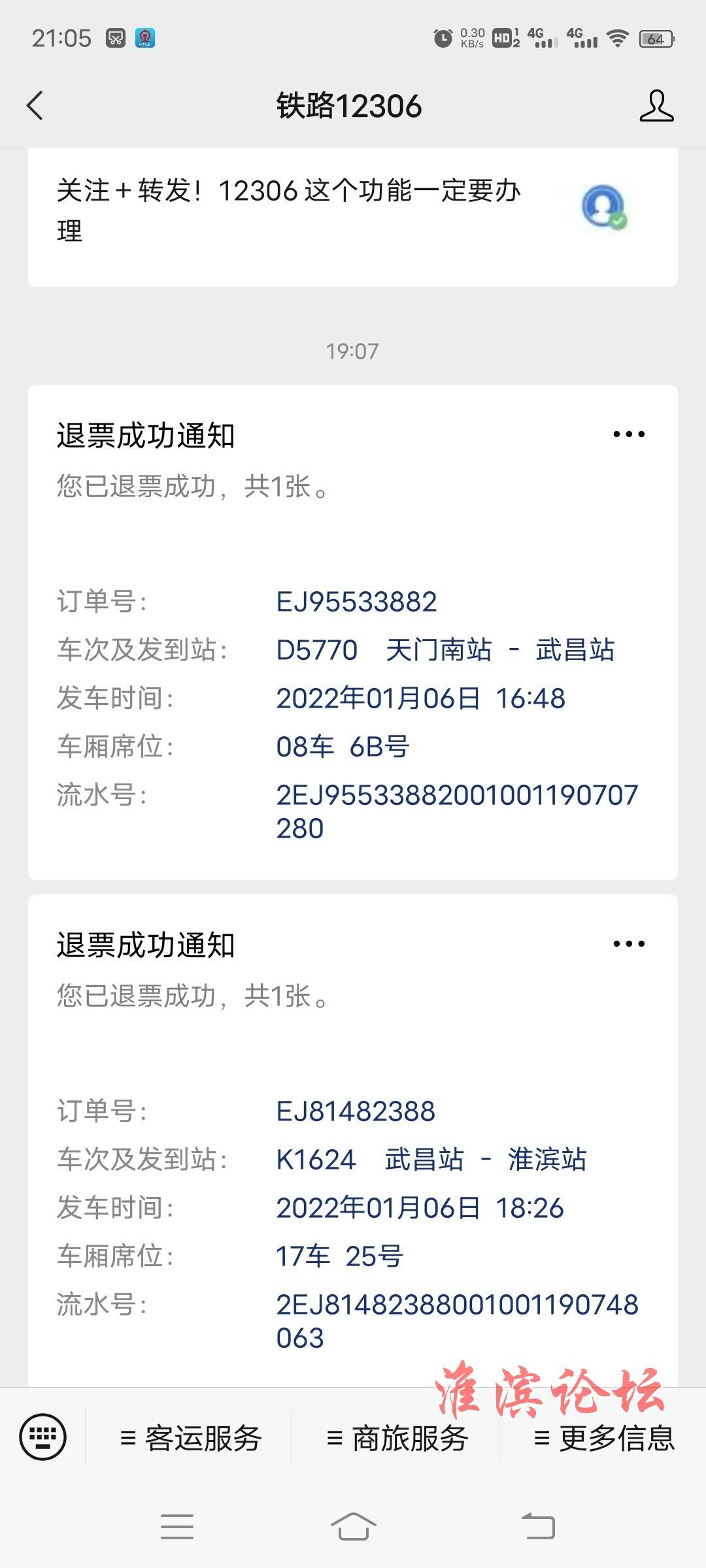706x1568 pixels.
Task: Open the 铁路12306 account profile icon
Action: pos(656,106)
